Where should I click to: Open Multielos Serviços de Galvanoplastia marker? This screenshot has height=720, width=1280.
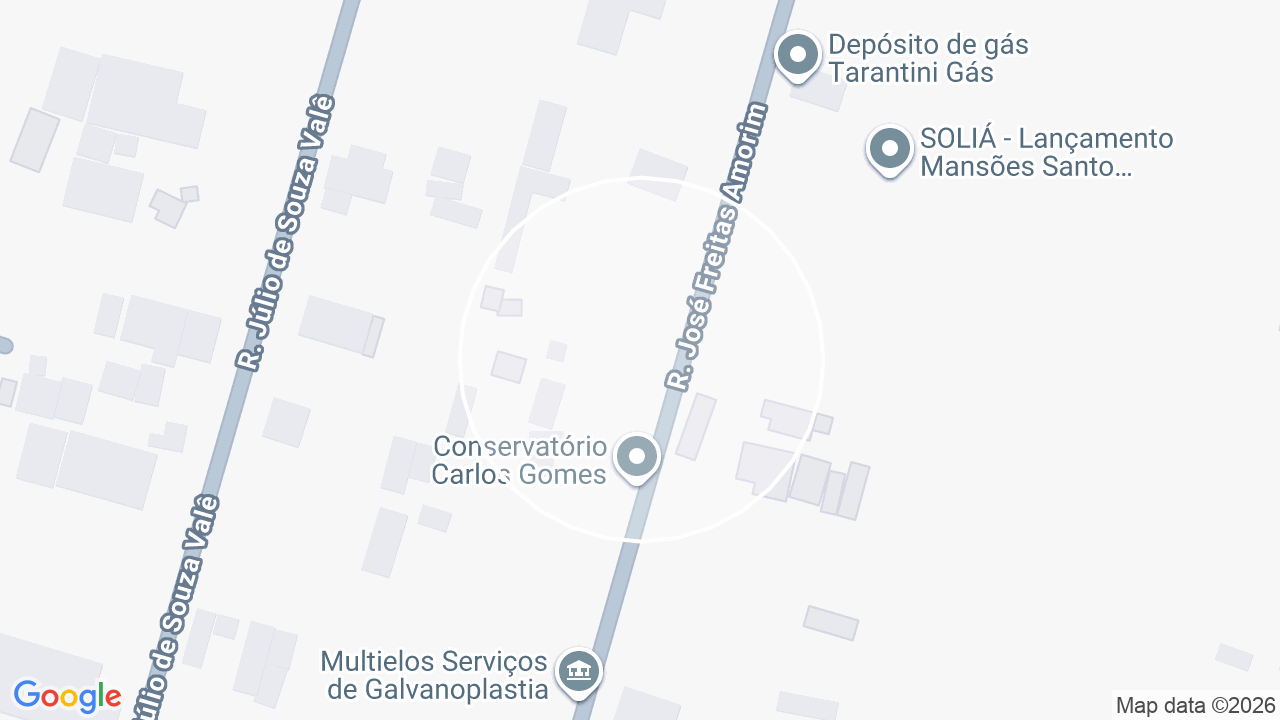[x=579, y=671]
